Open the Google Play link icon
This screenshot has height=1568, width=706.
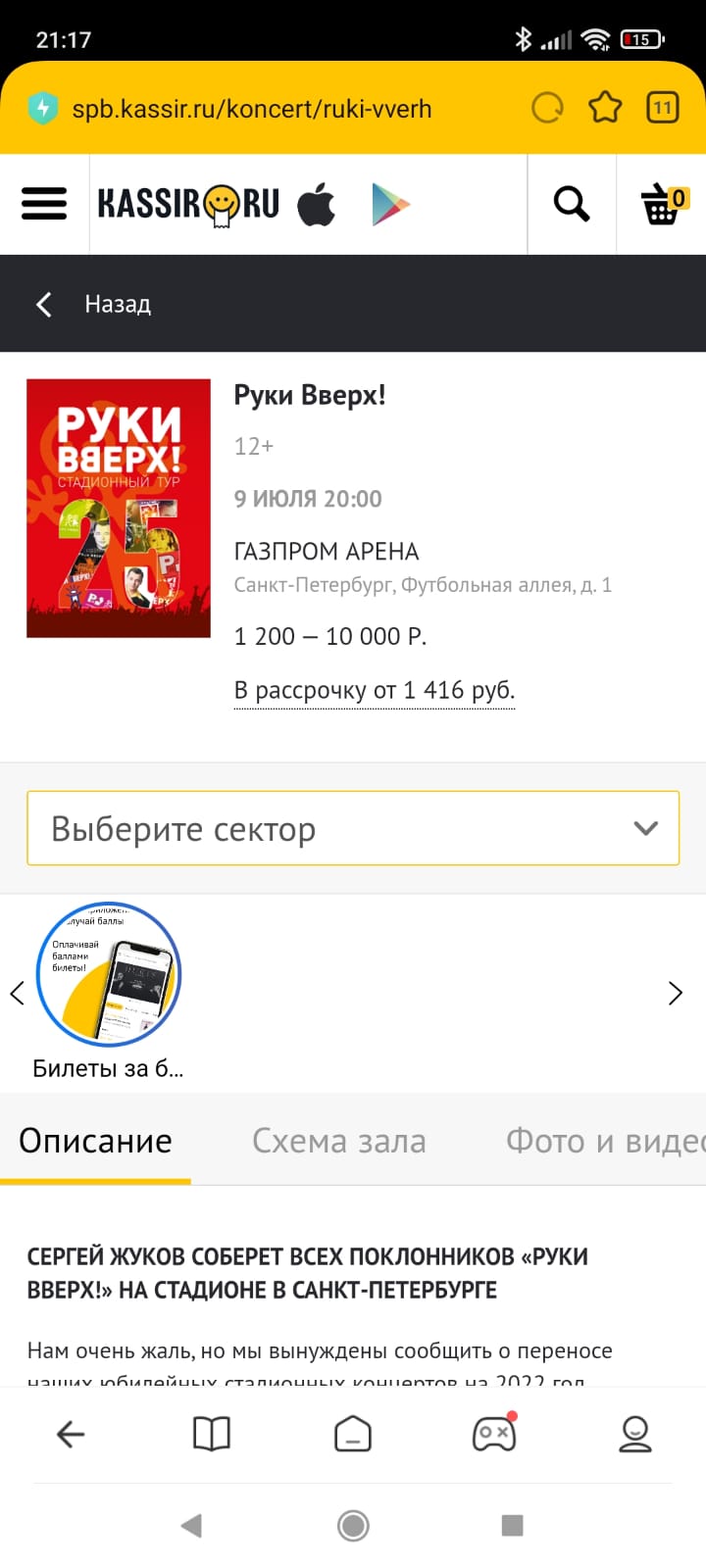coord(390,204)
